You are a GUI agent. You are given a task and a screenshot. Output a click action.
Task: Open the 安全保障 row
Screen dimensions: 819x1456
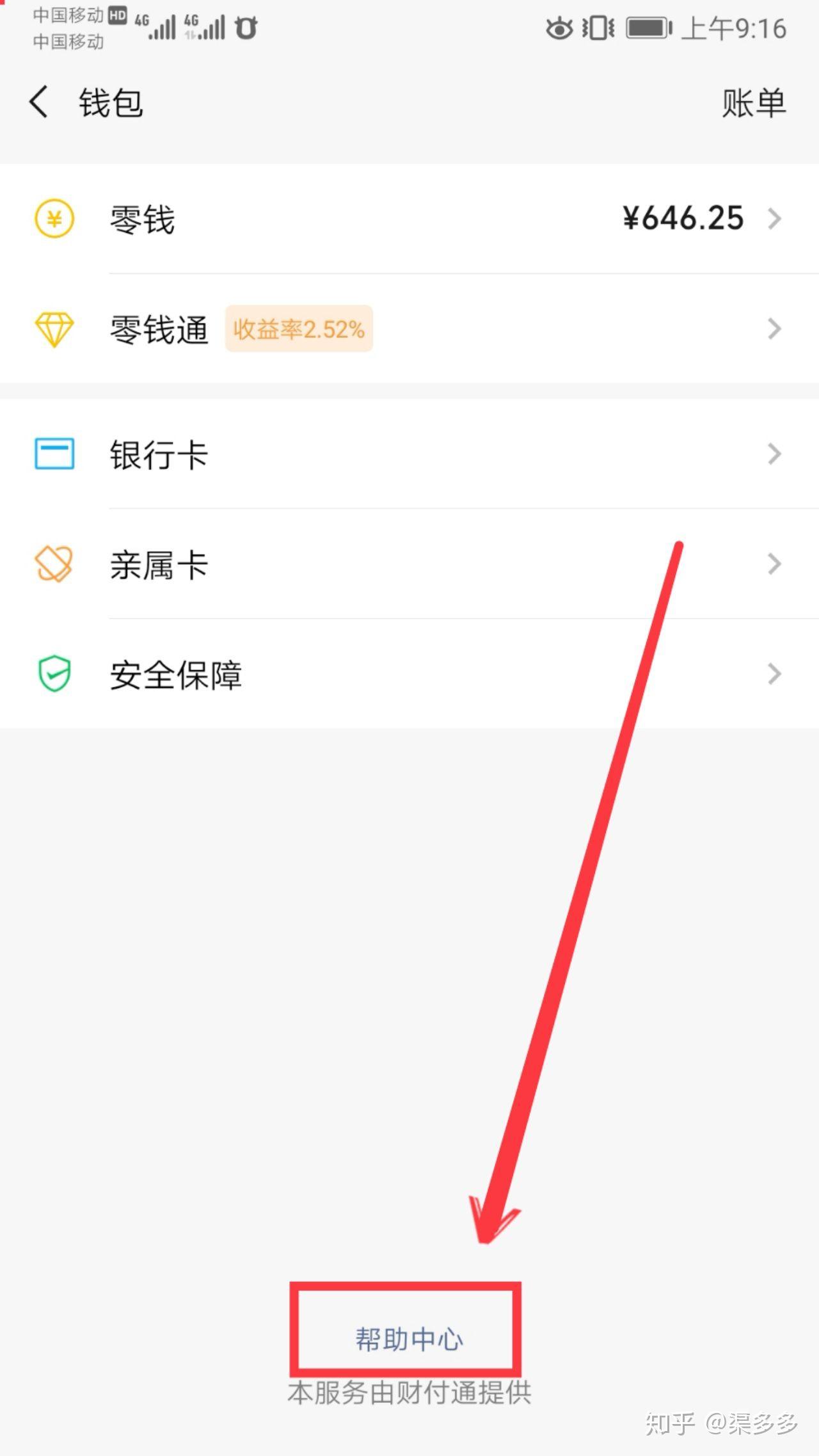[x=409, y=675]
